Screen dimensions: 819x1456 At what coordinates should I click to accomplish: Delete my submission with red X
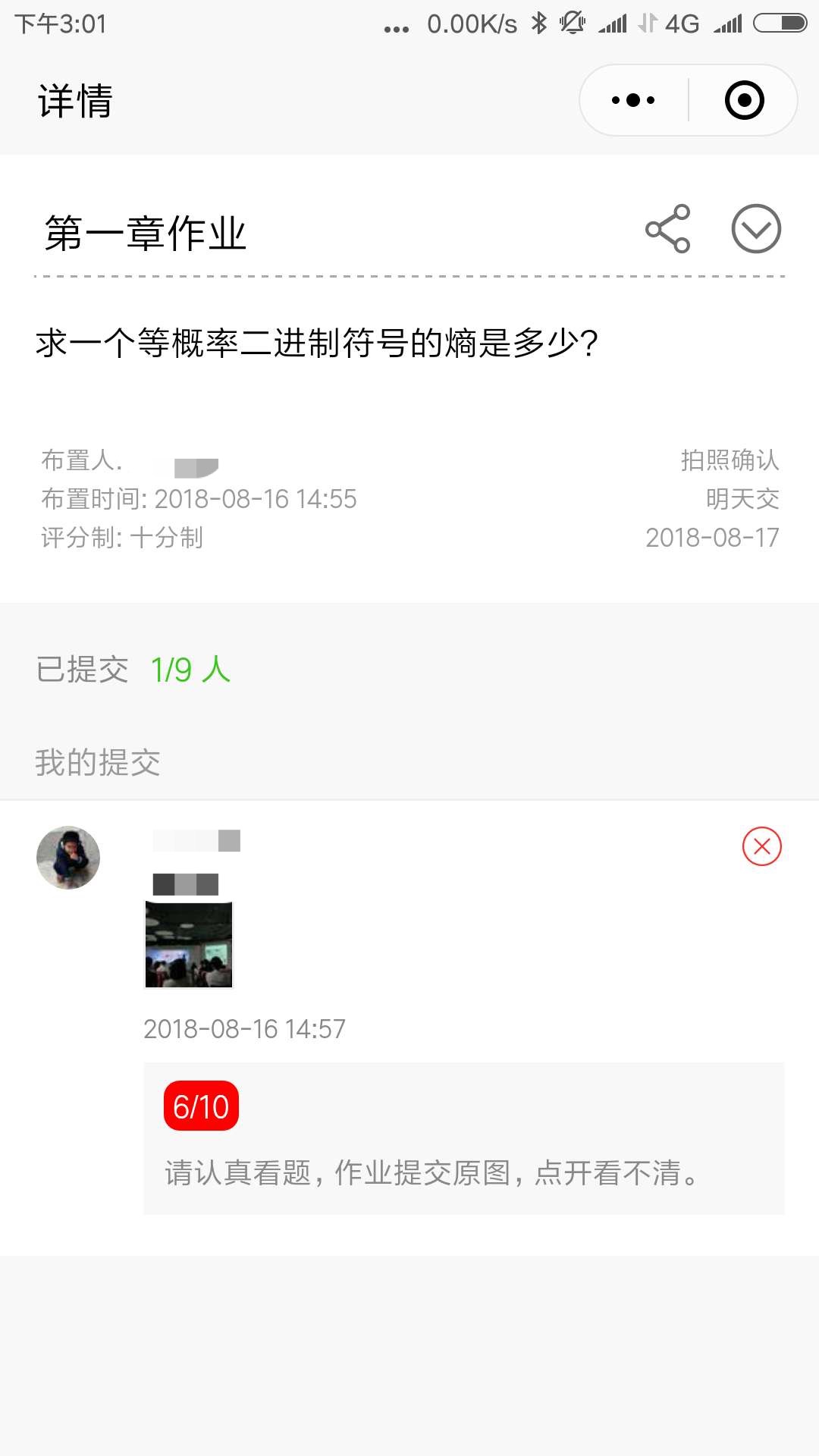click(x=762, y=846)
